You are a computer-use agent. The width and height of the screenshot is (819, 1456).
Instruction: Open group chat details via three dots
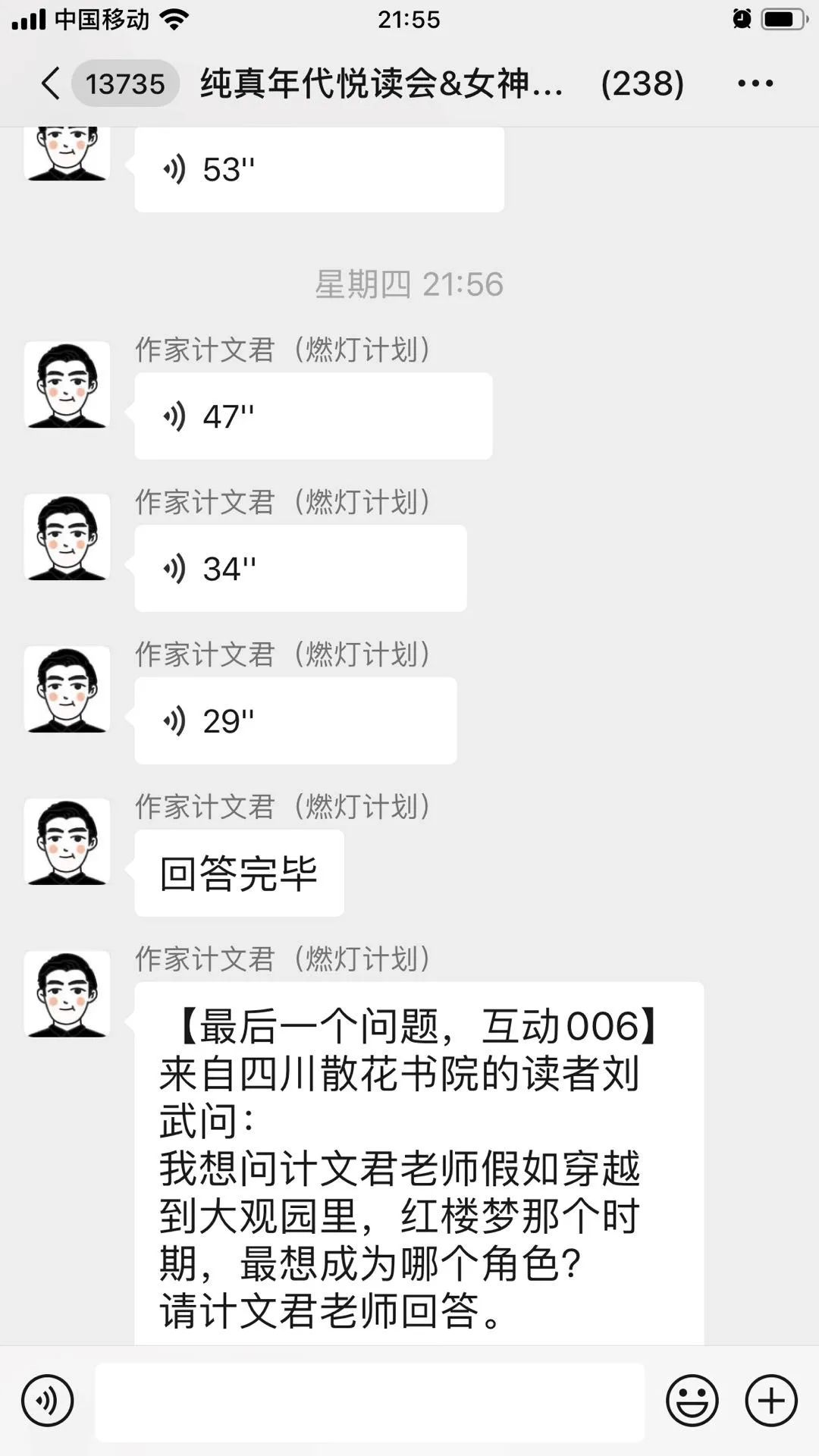click(x=755, y=83)
